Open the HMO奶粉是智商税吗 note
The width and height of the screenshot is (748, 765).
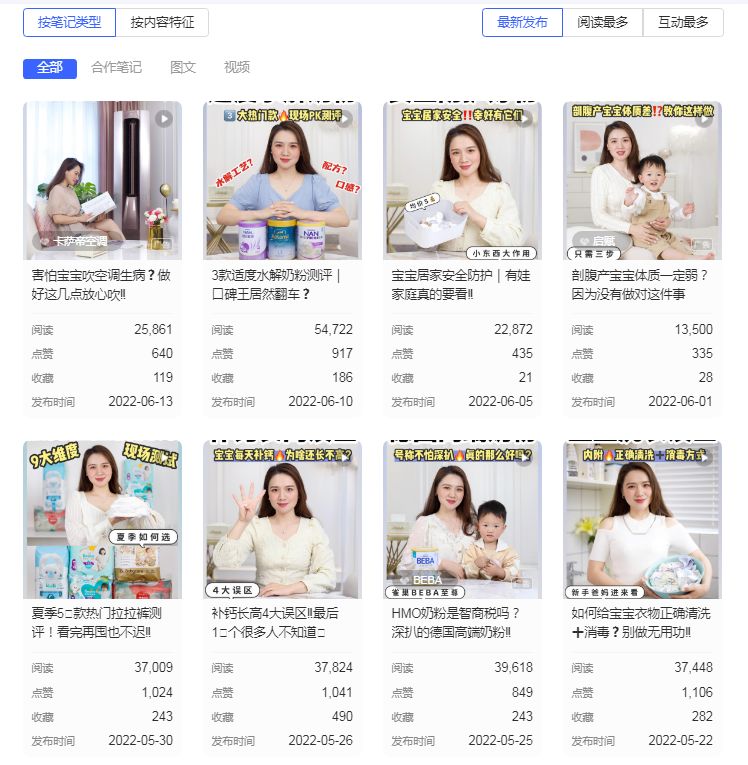click(x=462, y=622)
